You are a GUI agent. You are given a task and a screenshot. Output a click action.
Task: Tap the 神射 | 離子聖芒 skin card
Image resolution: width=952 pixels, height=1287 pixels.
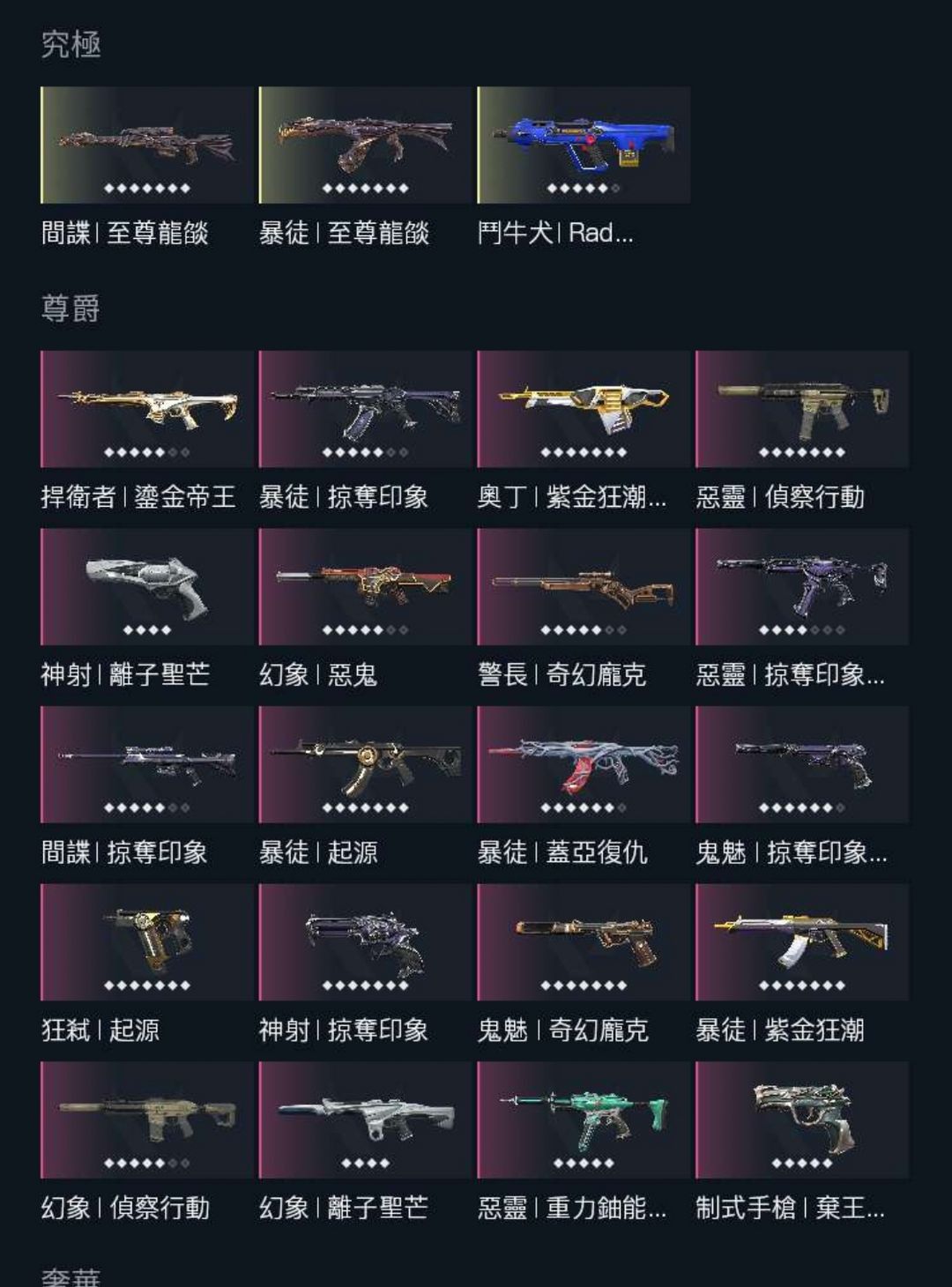tap(146, 587)
